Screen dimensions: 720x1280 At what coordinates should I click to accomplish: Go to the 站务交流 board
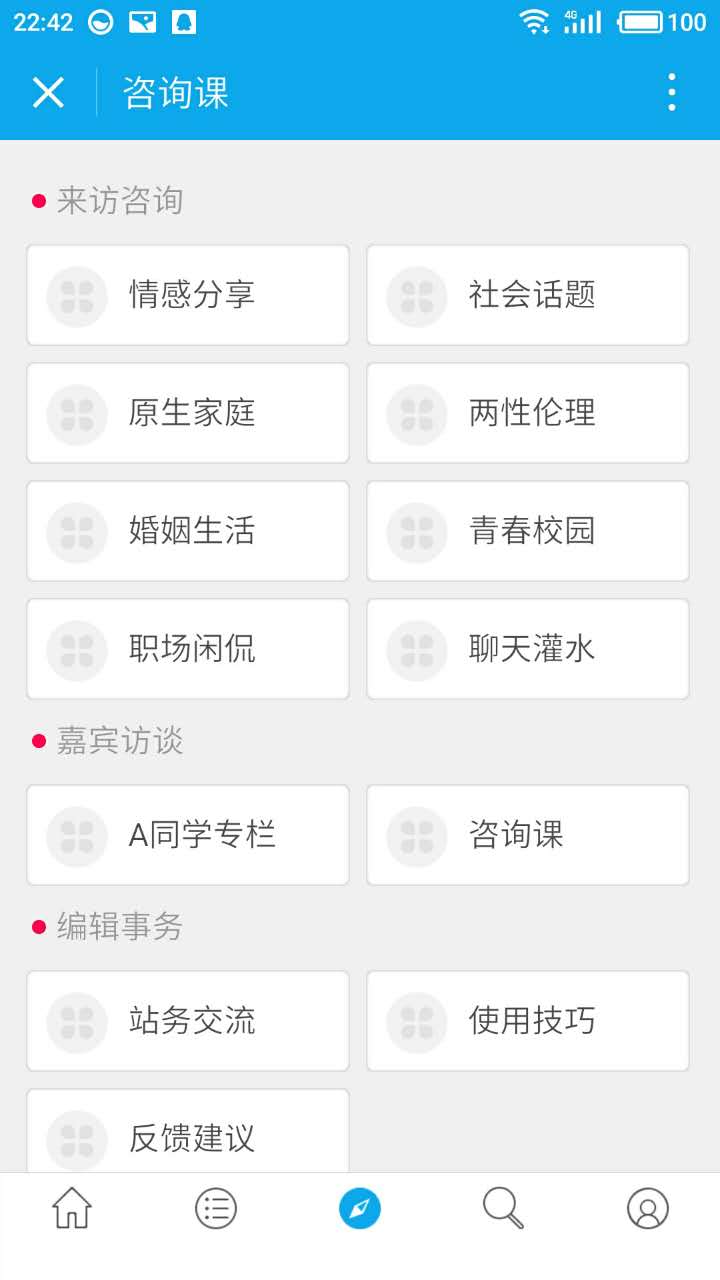(188, 1021)
